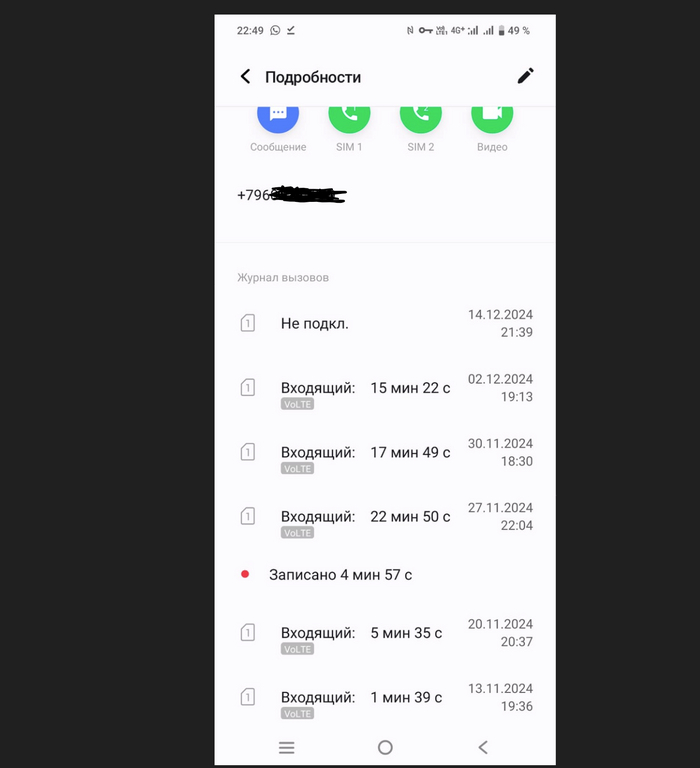This screenshot has width=700, height=768.
Task: Open incoming call of 22 мин 50 с
Action: [x=385, y=517]
